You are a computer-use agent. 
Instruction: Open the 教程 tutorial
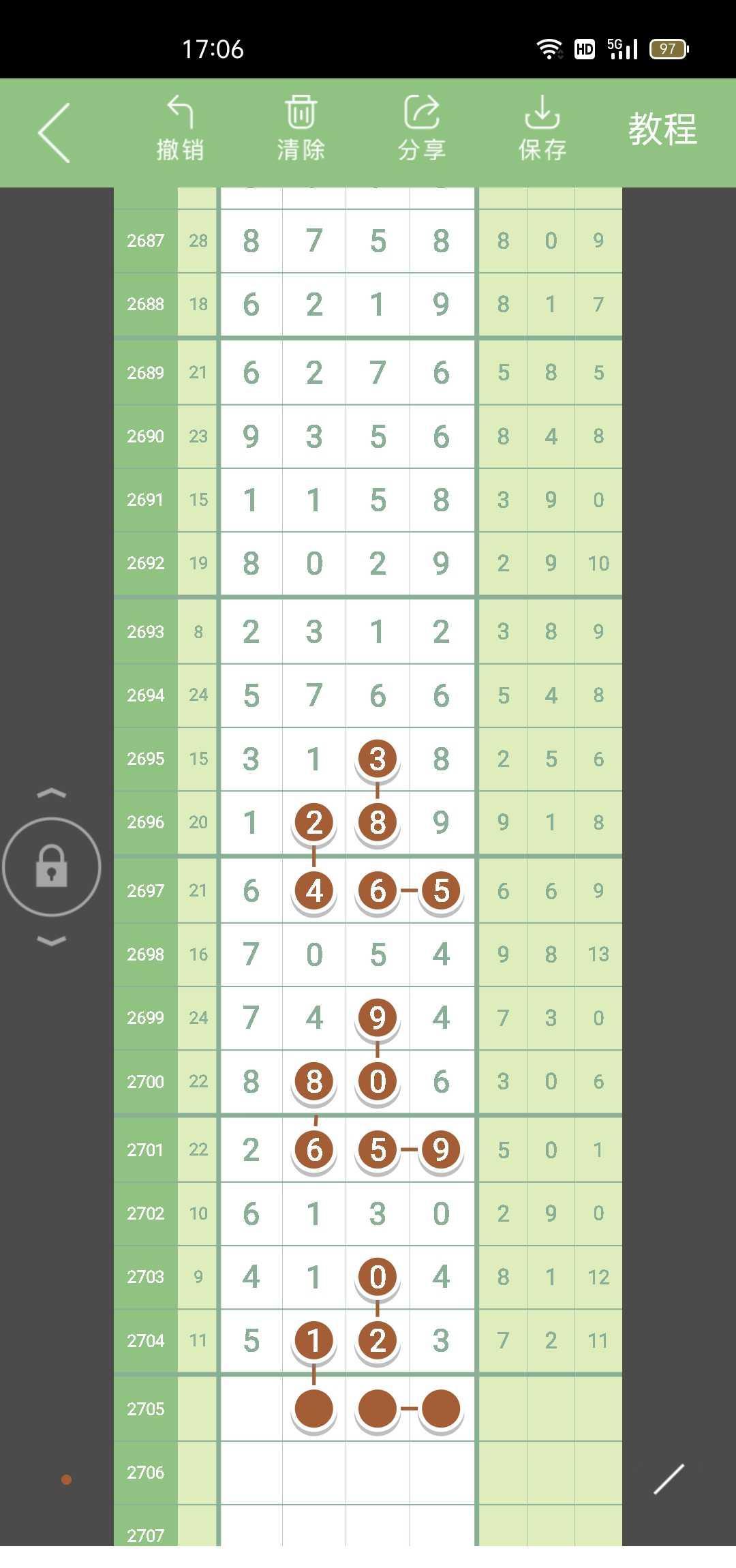(662, 130)
